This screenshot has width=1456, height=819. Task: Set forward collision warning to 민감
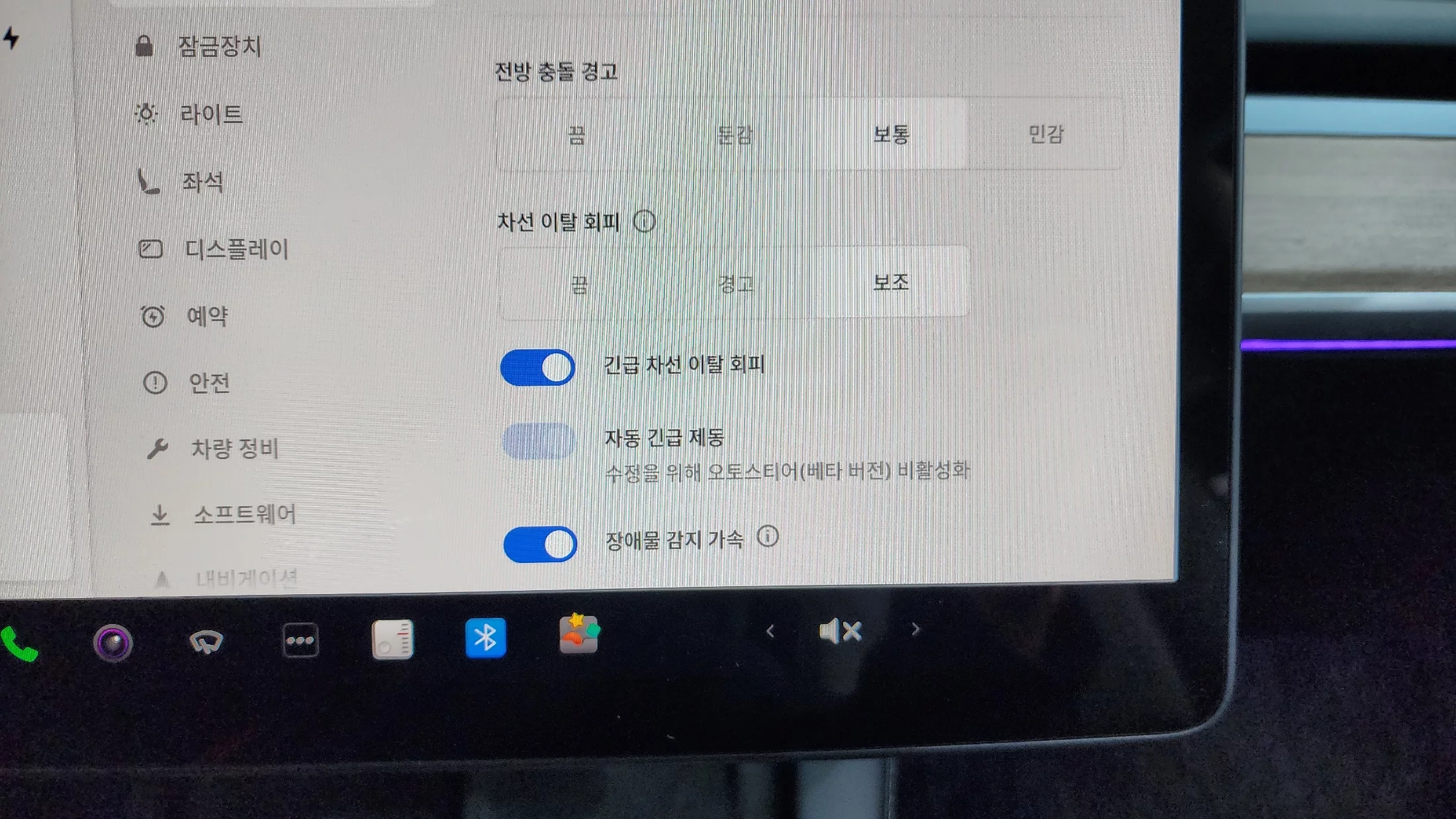click(1046, 134)
